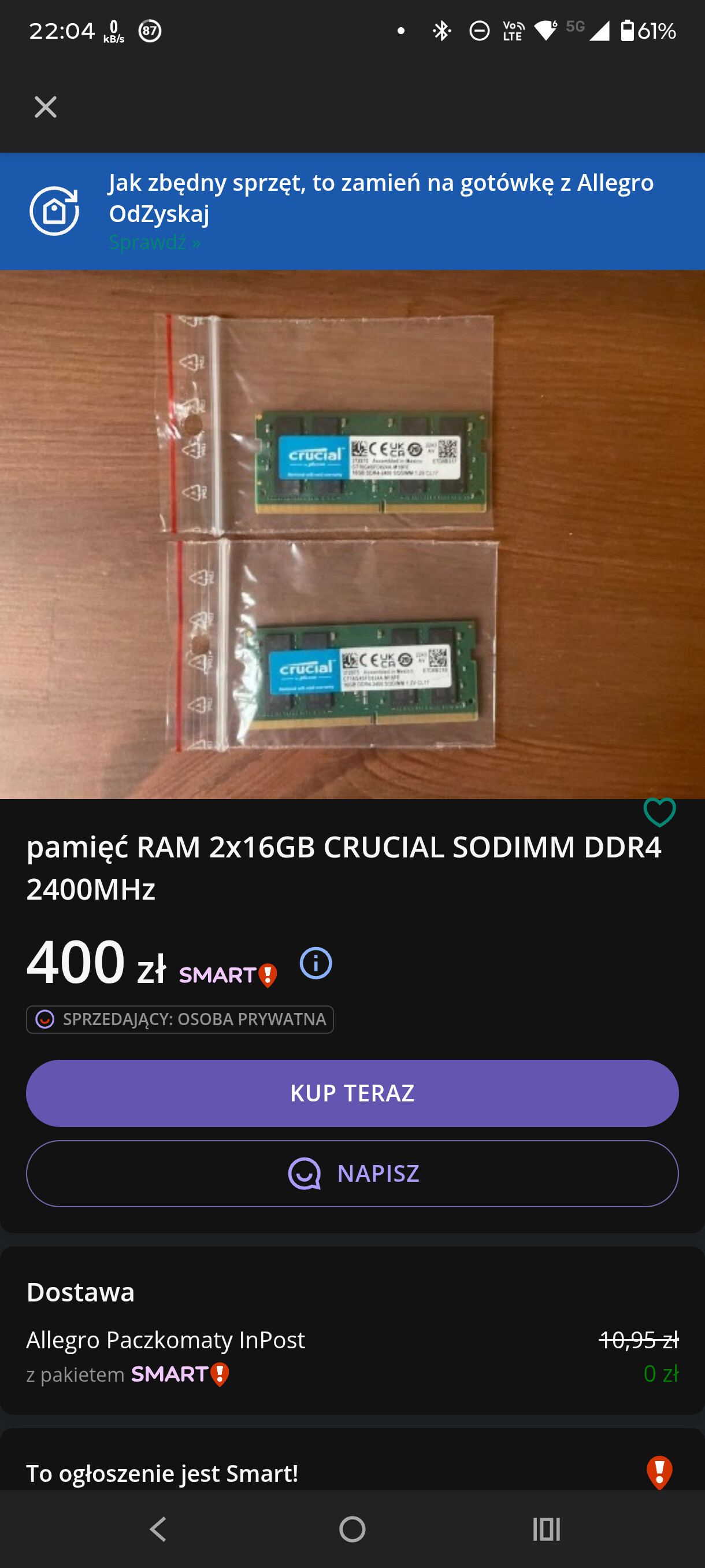705x1568 pixels.
Task: Go back using the system back button
Action: pyautogui.click(x=159, y=1529)
